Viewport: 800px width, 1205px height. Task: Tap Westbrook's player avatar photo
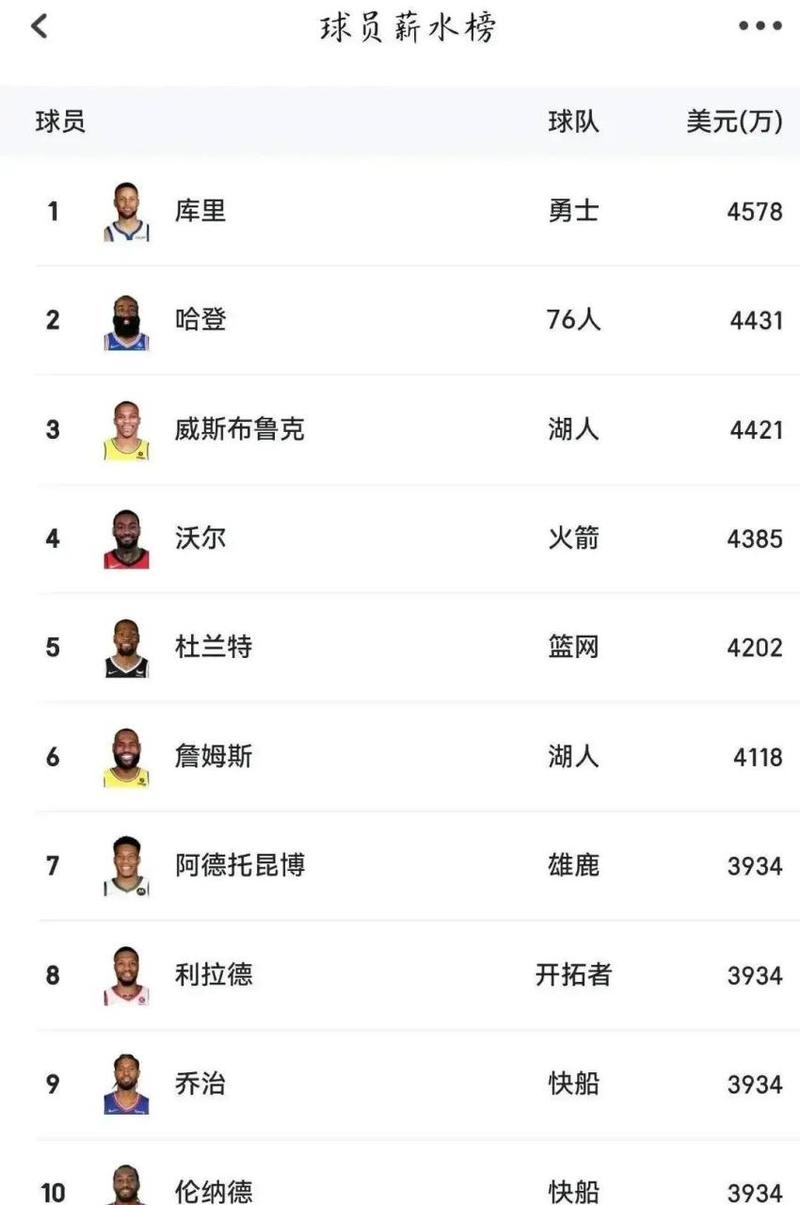pos(127,430)
